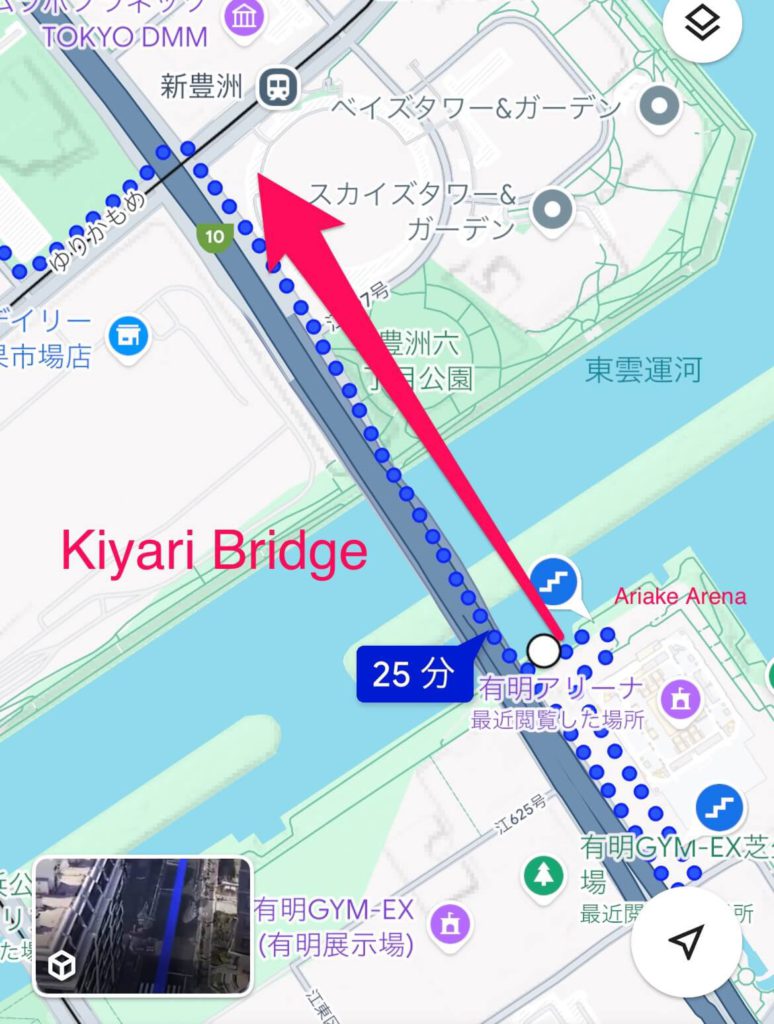Open the map layers button
The image size is (774, 1024).
pos(703,25)
